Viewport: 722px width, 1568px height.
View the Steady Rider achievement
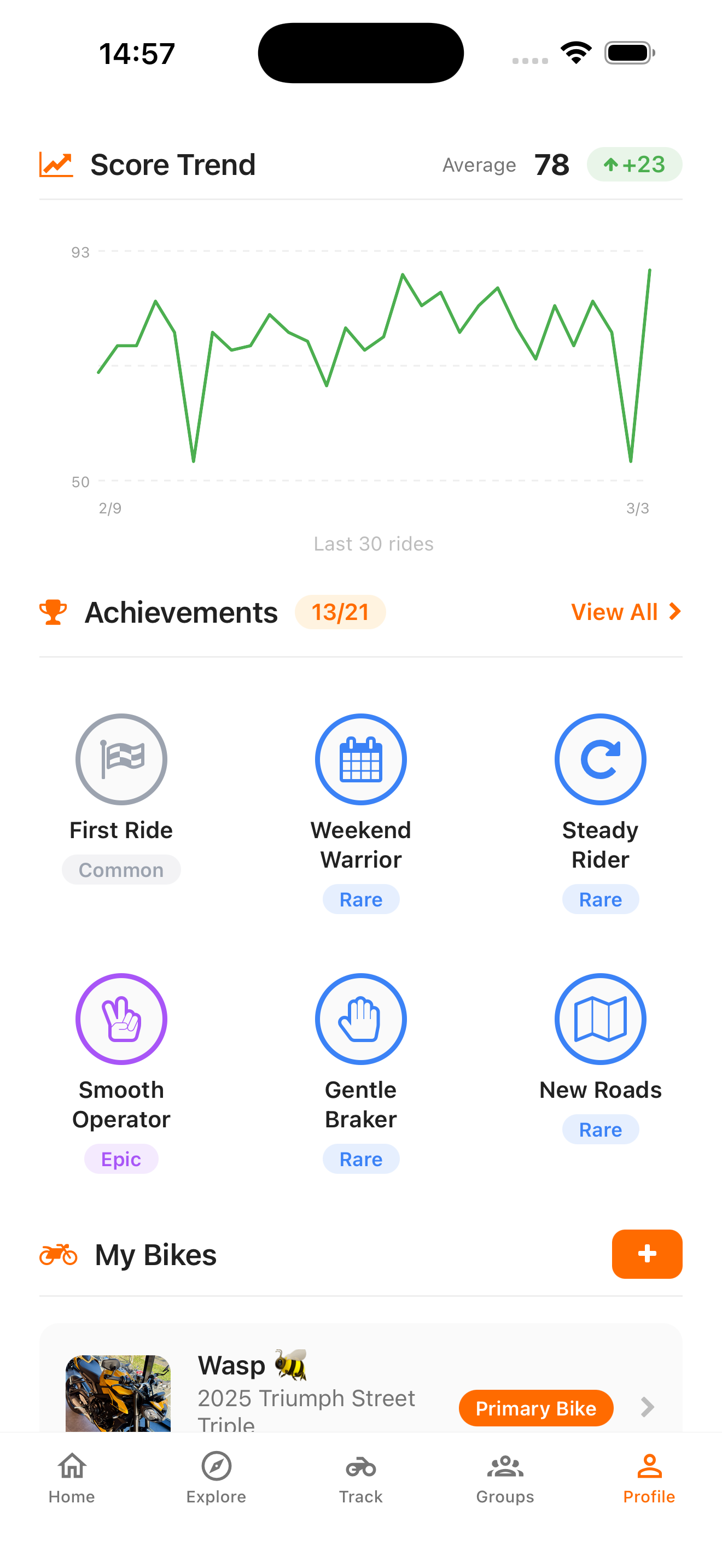tap(599, 759)
